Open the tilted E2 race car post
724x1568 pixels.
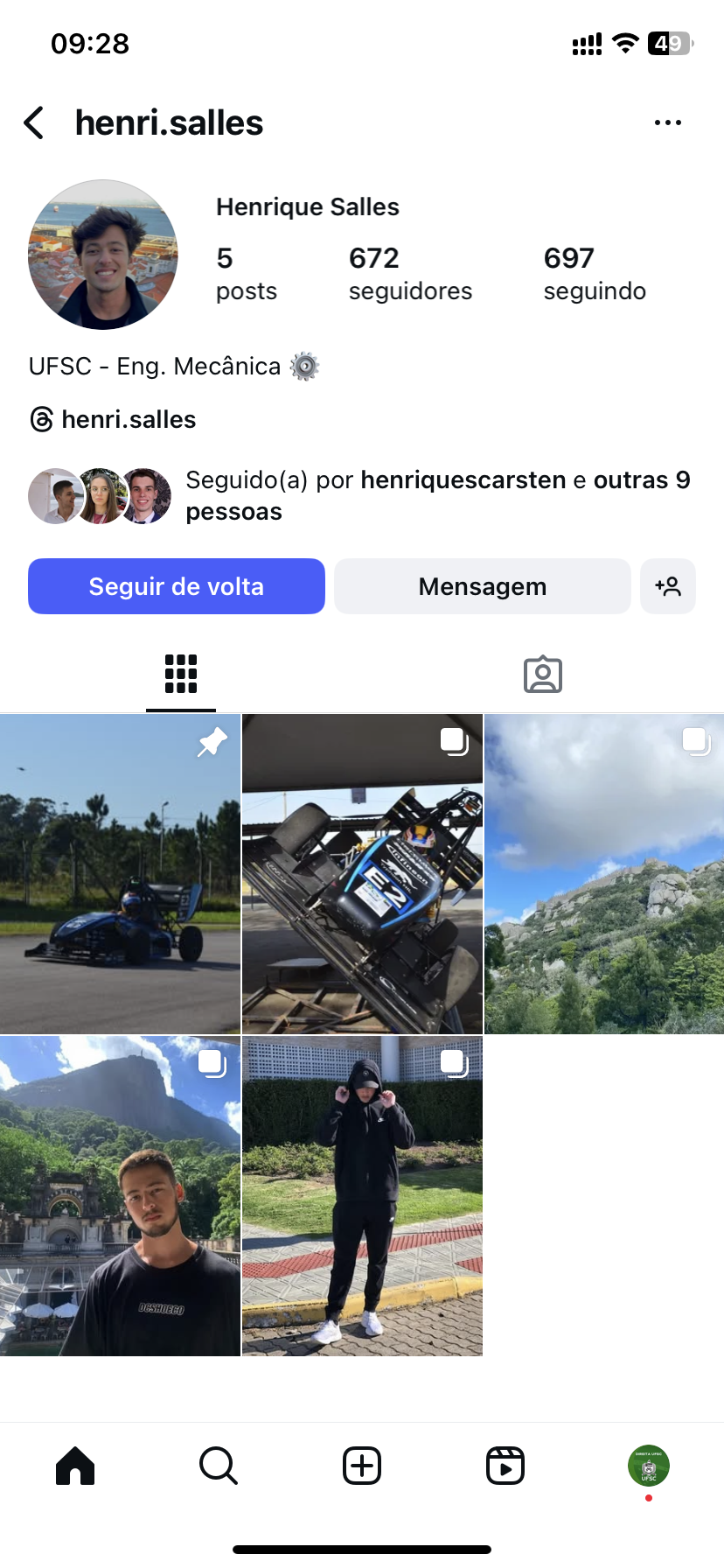362,874
